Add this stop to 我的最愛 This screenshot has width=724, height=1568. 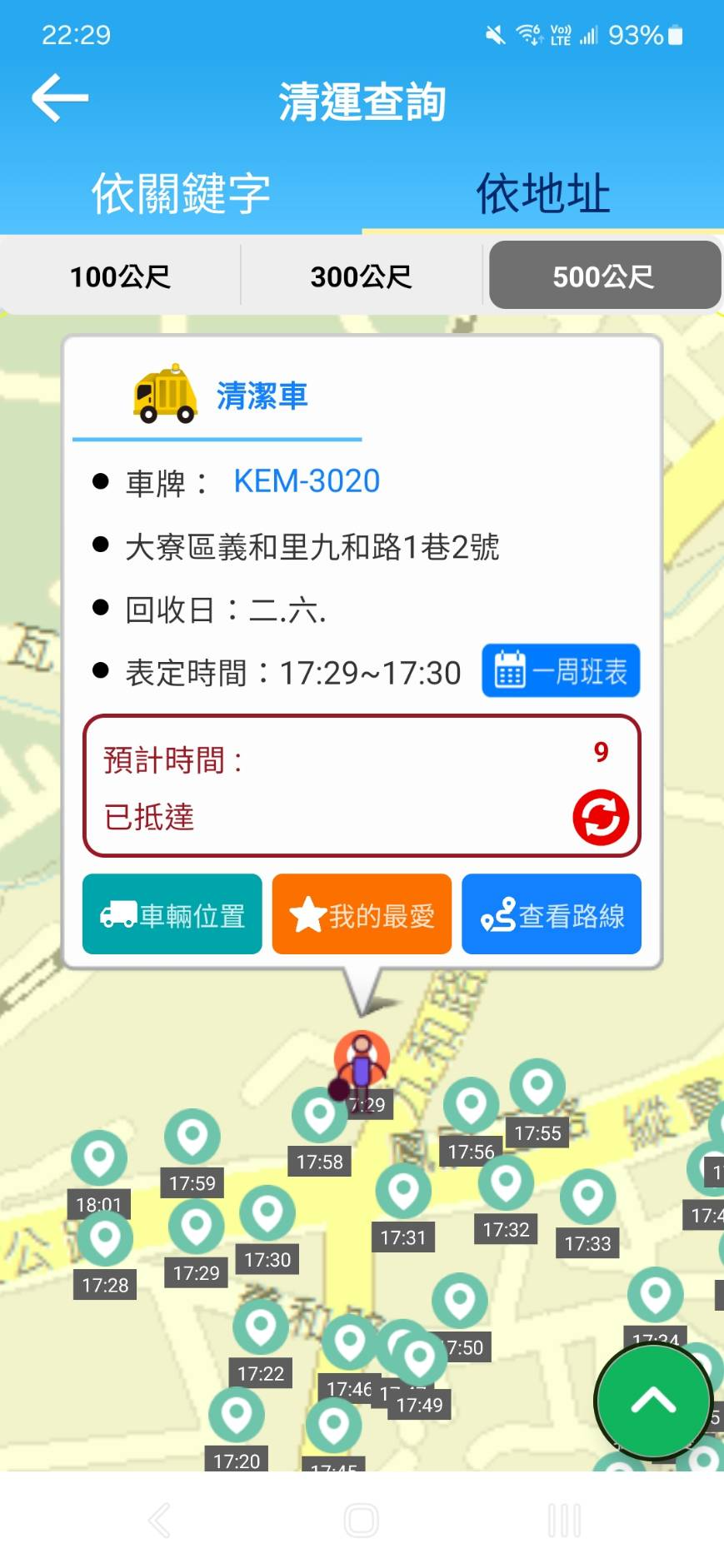(362, 914)
